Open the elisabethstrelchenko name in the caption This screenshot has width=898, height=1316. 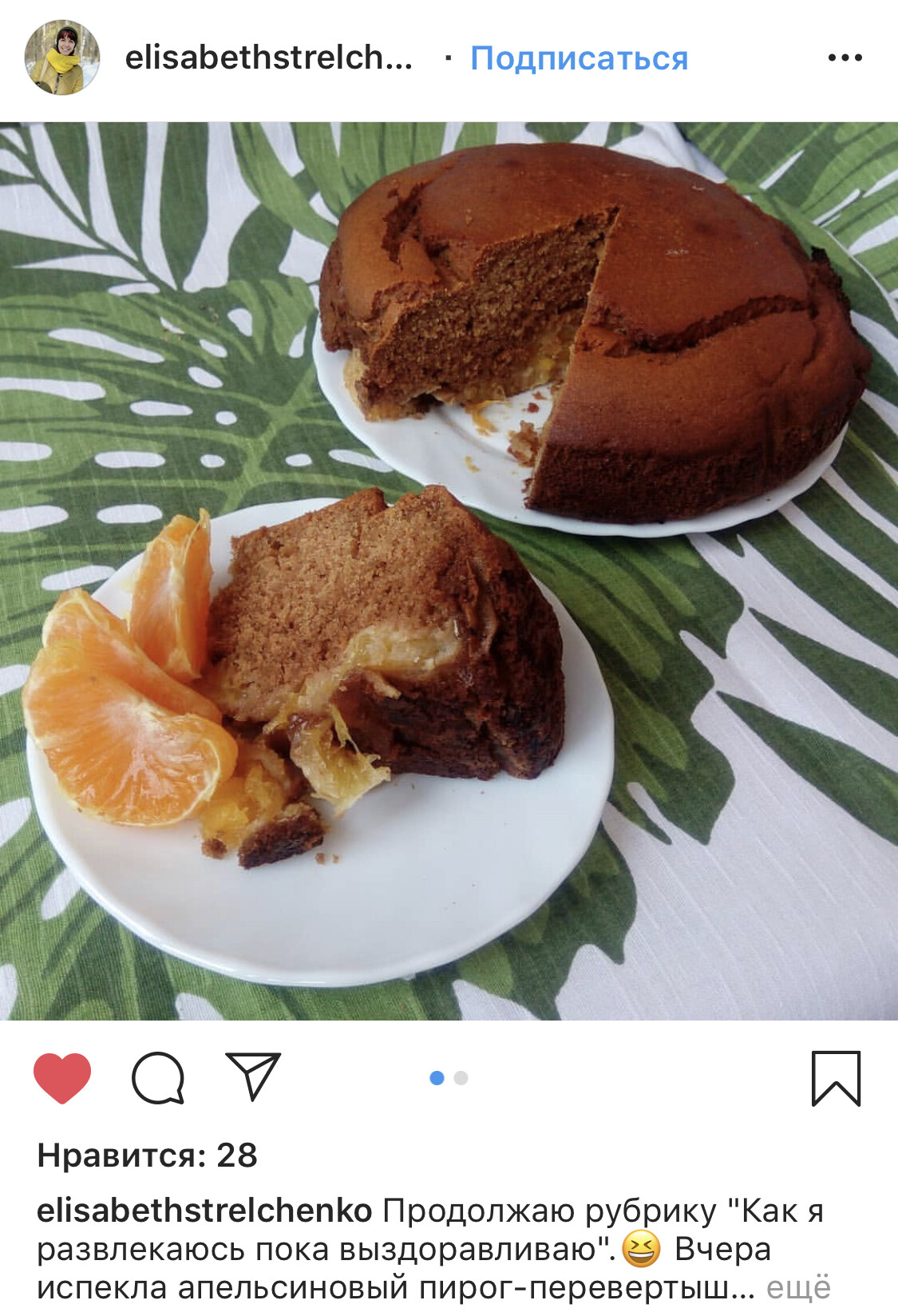click(204, 1211)
